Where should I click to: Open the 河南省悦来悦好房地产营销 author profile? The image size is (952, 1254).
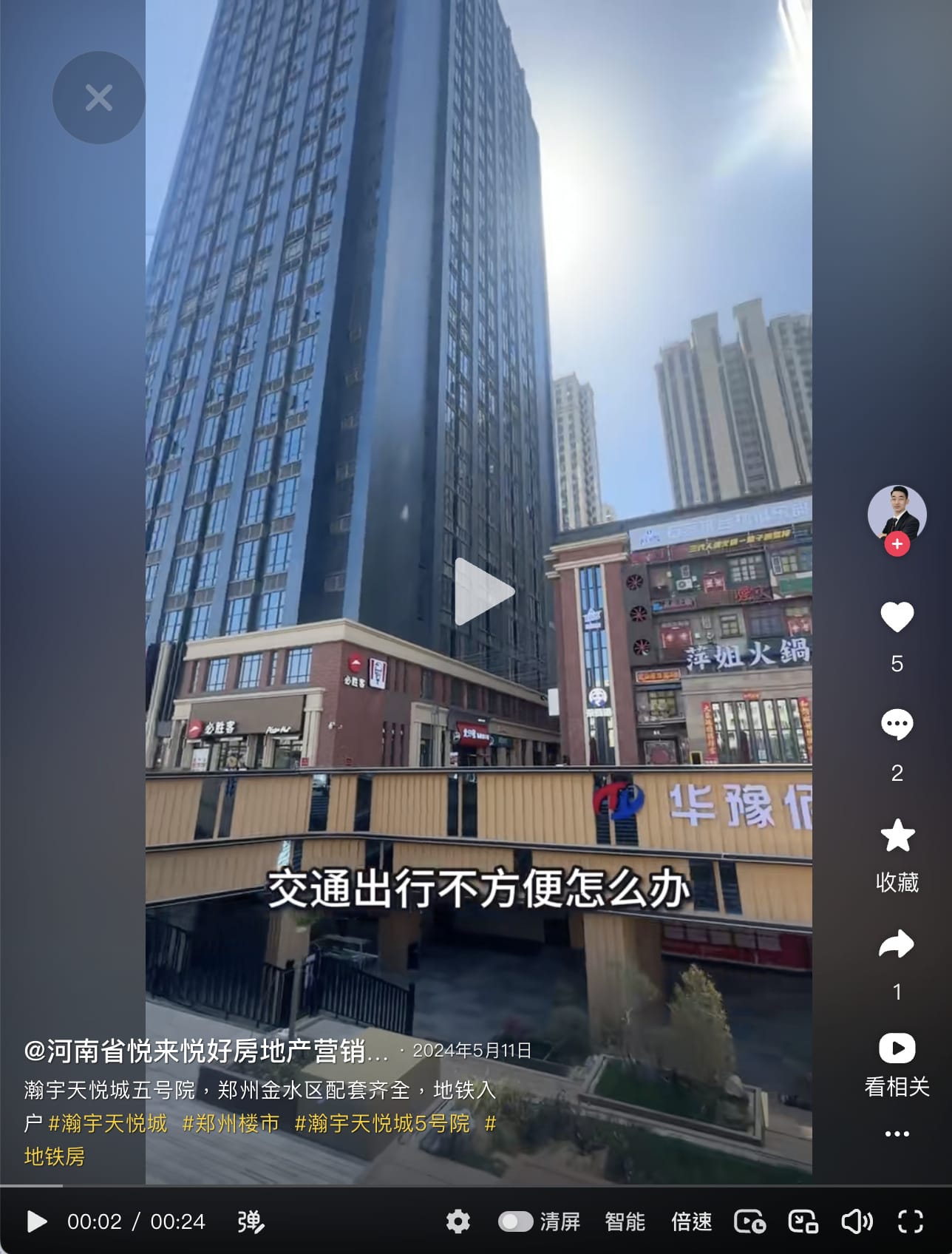point(205,1051)
